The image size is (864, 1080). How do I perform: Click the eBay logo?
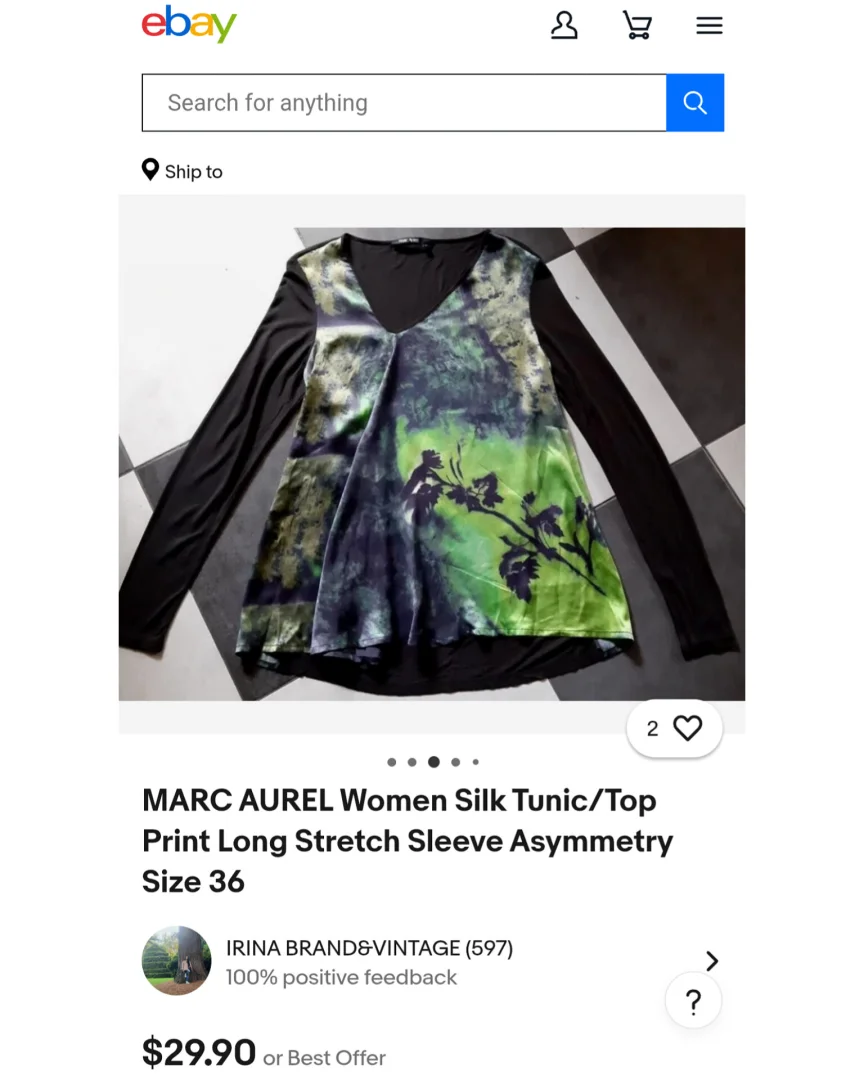pyautogui.click(x=189, y=24)
